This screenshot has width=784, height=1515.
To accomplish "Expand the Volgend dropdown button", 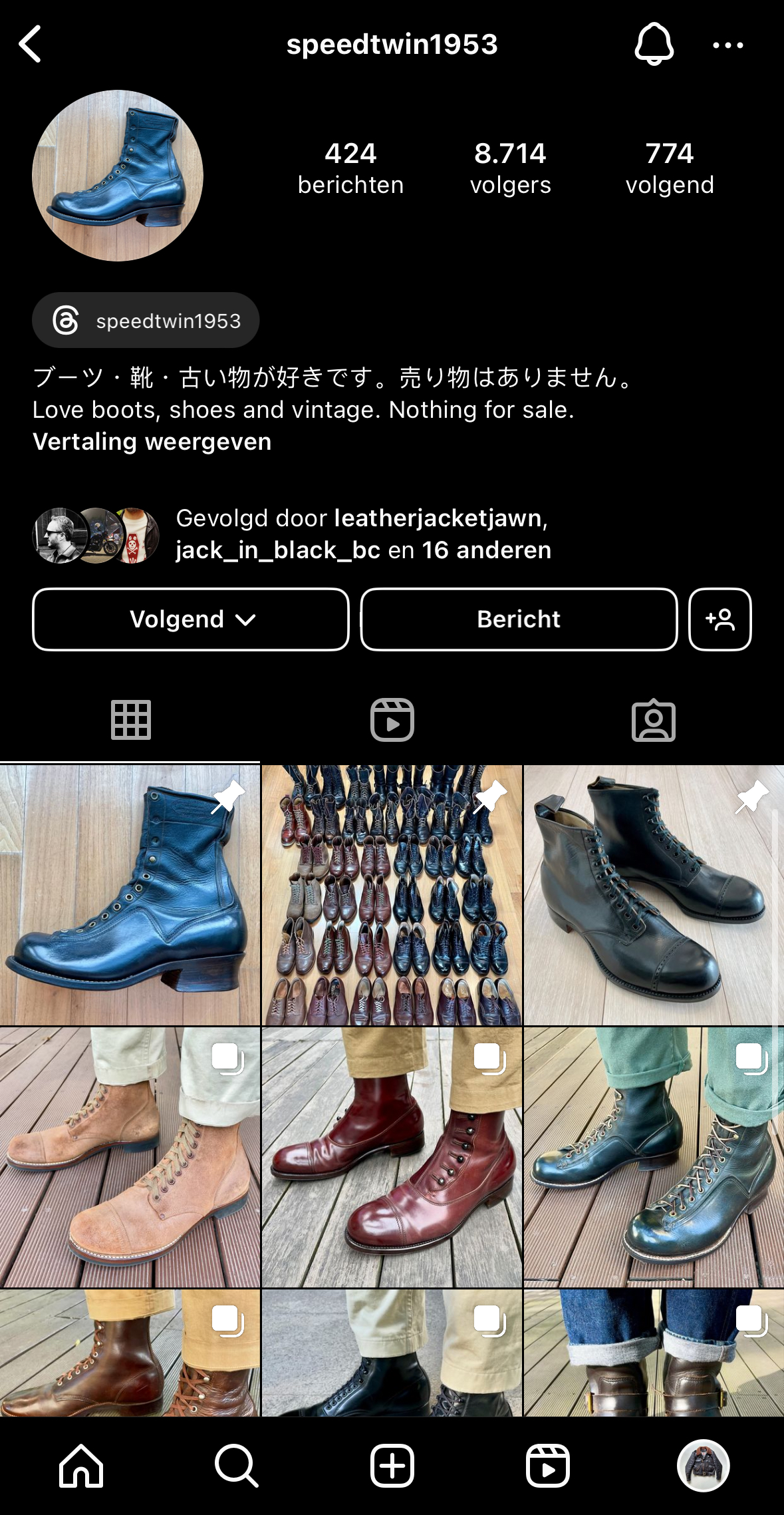I will pos(191,619).
